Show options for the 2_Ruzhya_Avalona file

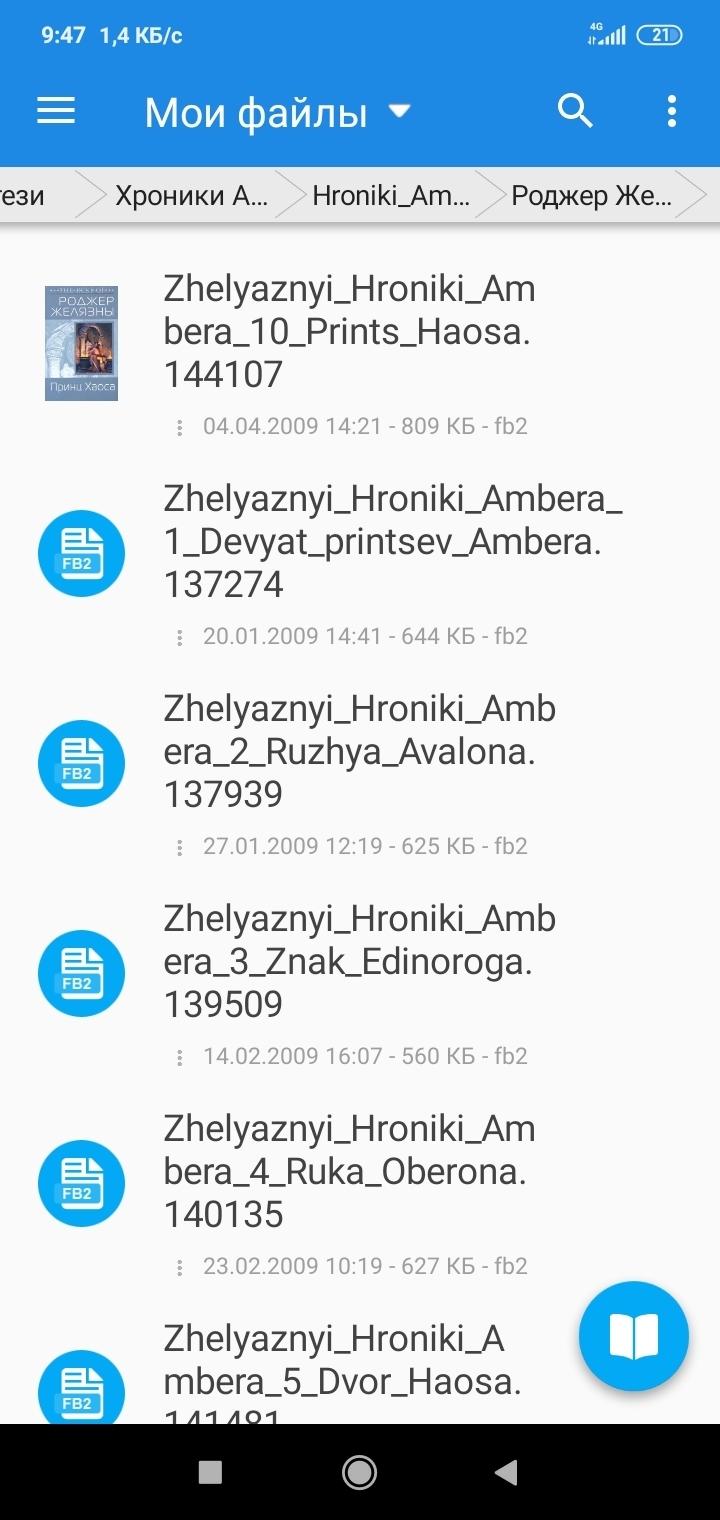tap(180, 847)
